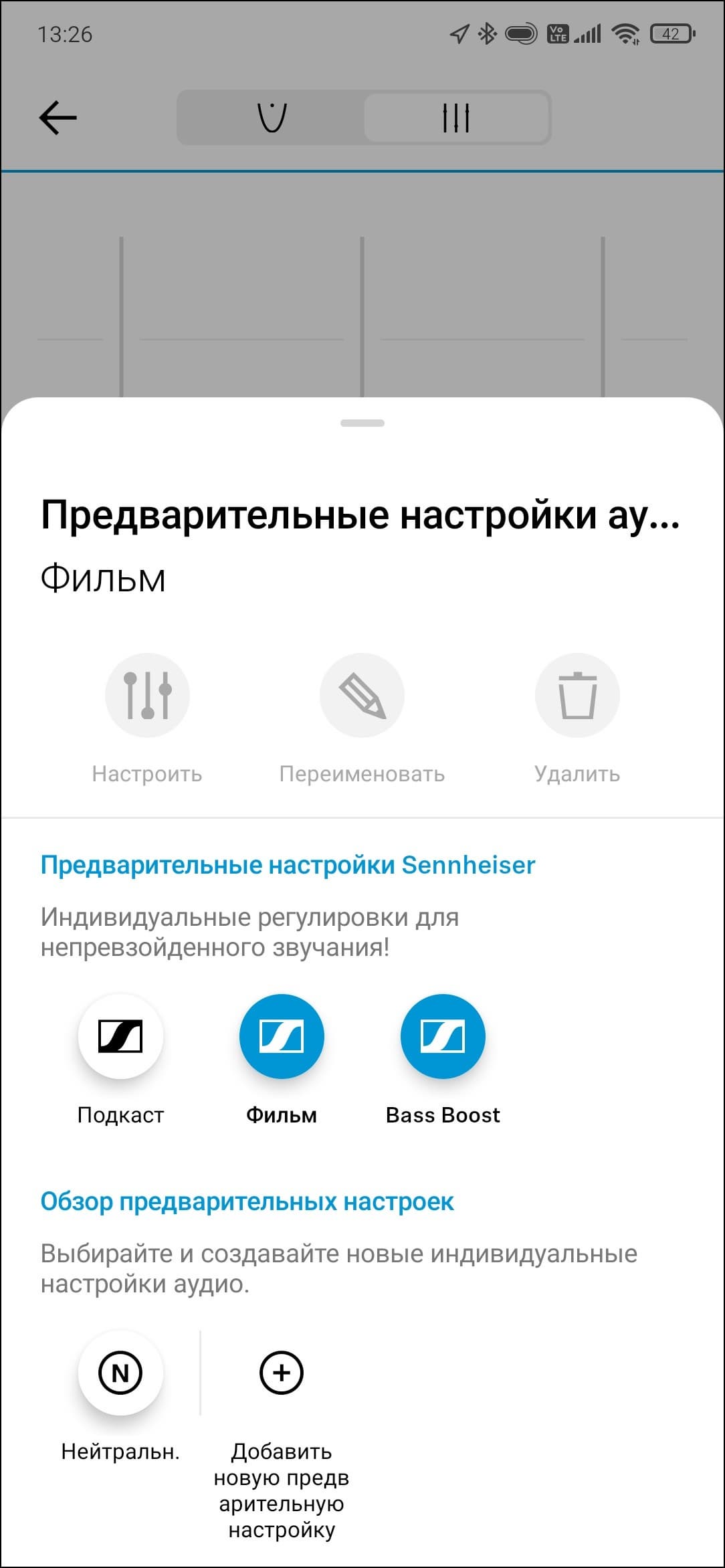Tap the Настроить button
This screenshot has height=1568, width=725.
(147, 696)
